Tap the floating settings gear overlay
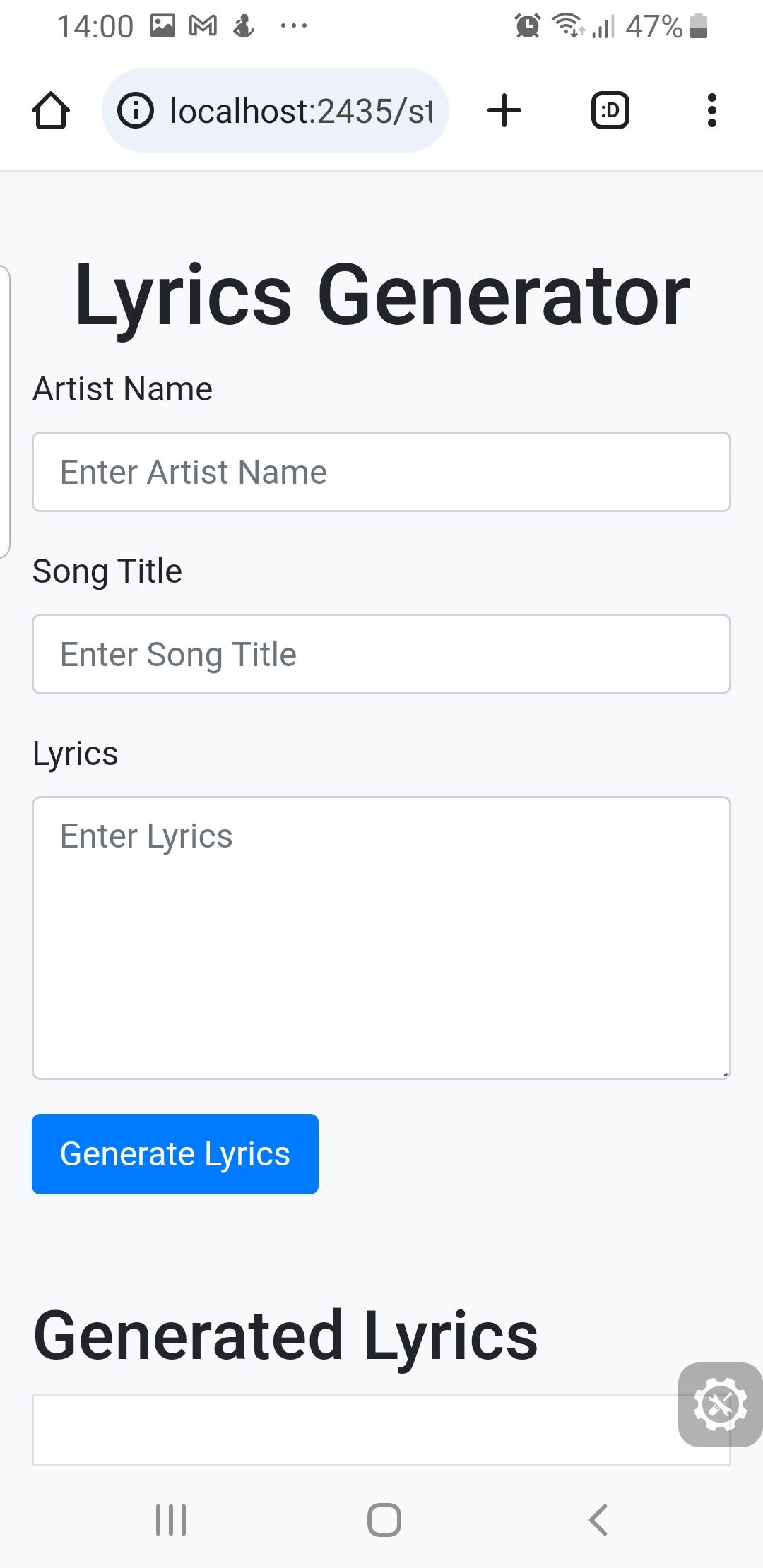Image resolution: width=763 pixels, height=1568 pixels. (x=719, y=1406)
